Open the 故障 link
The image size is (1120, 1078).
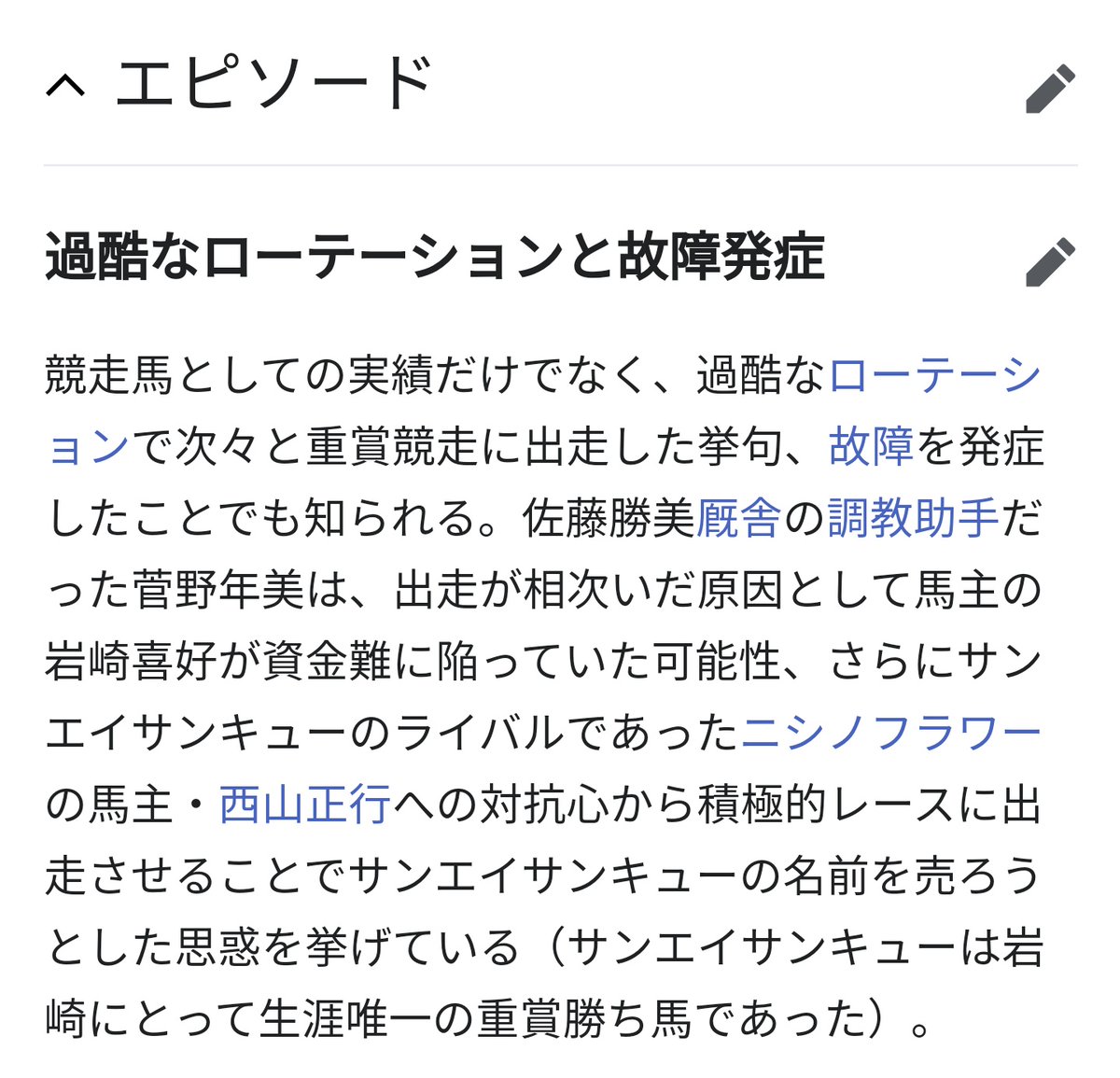tap(870, 447)
